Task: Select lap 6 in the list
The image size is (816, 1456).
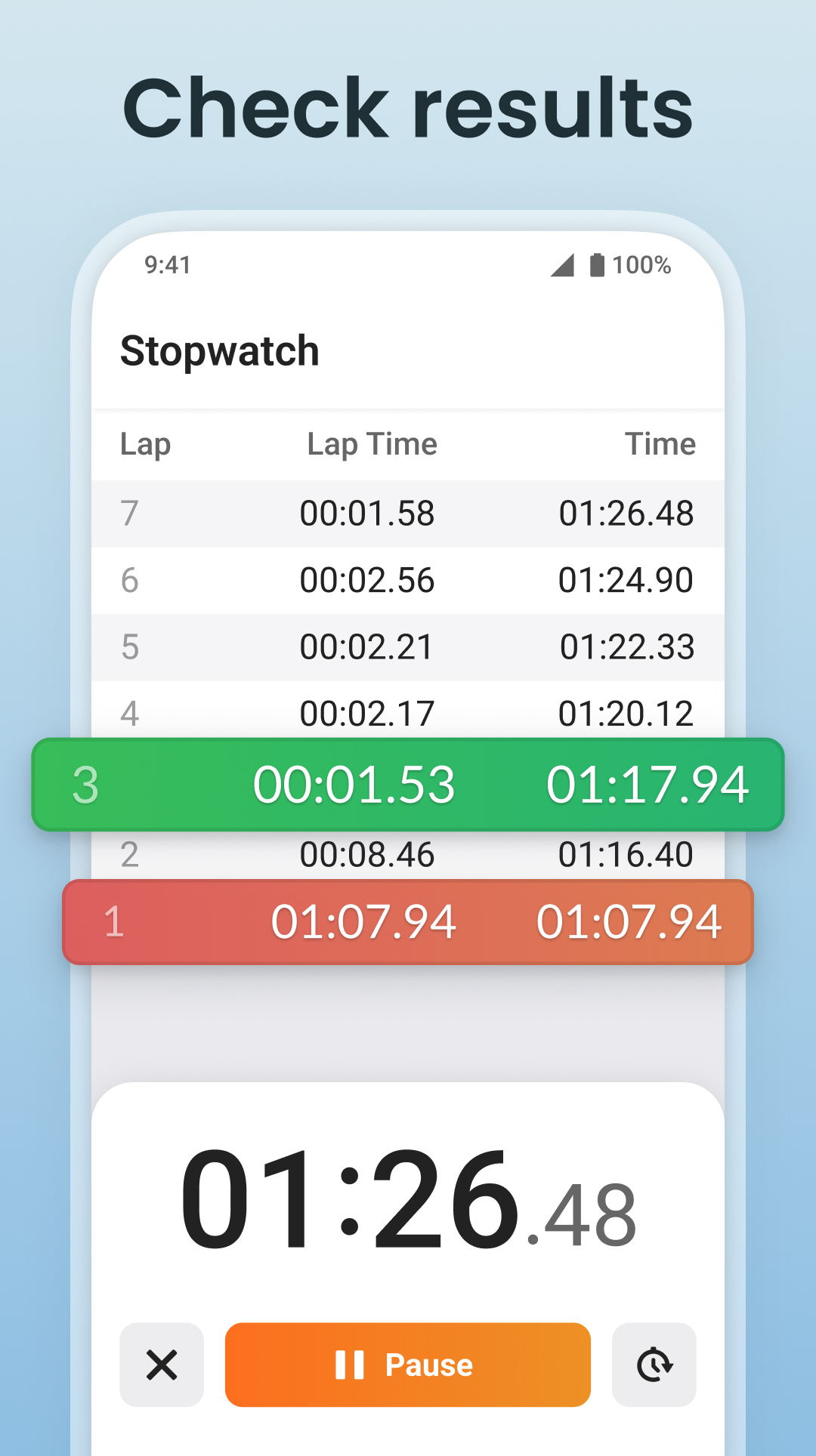Action: (x=408, y=579)
